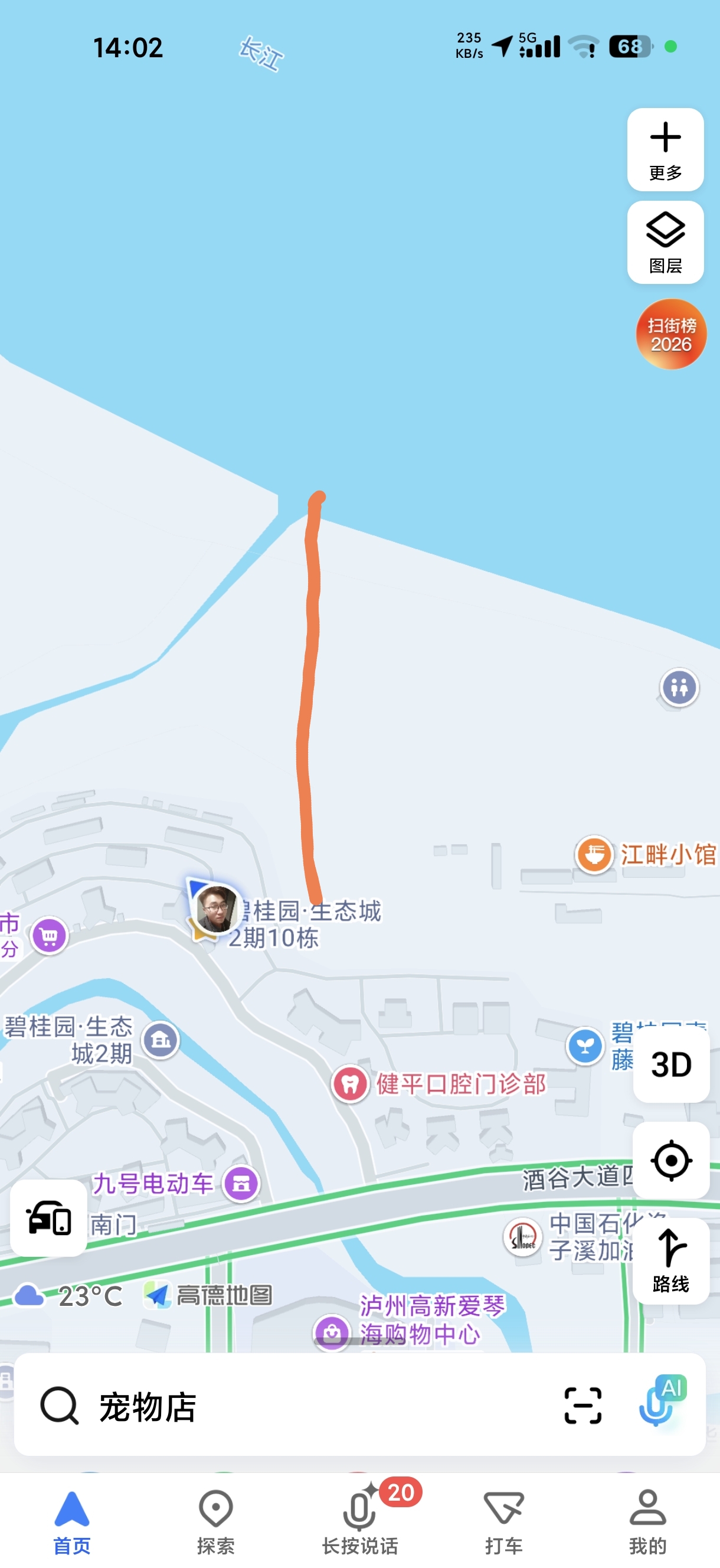
Task: Tap the car and phone connect icon
Action: pos(49,1218)
